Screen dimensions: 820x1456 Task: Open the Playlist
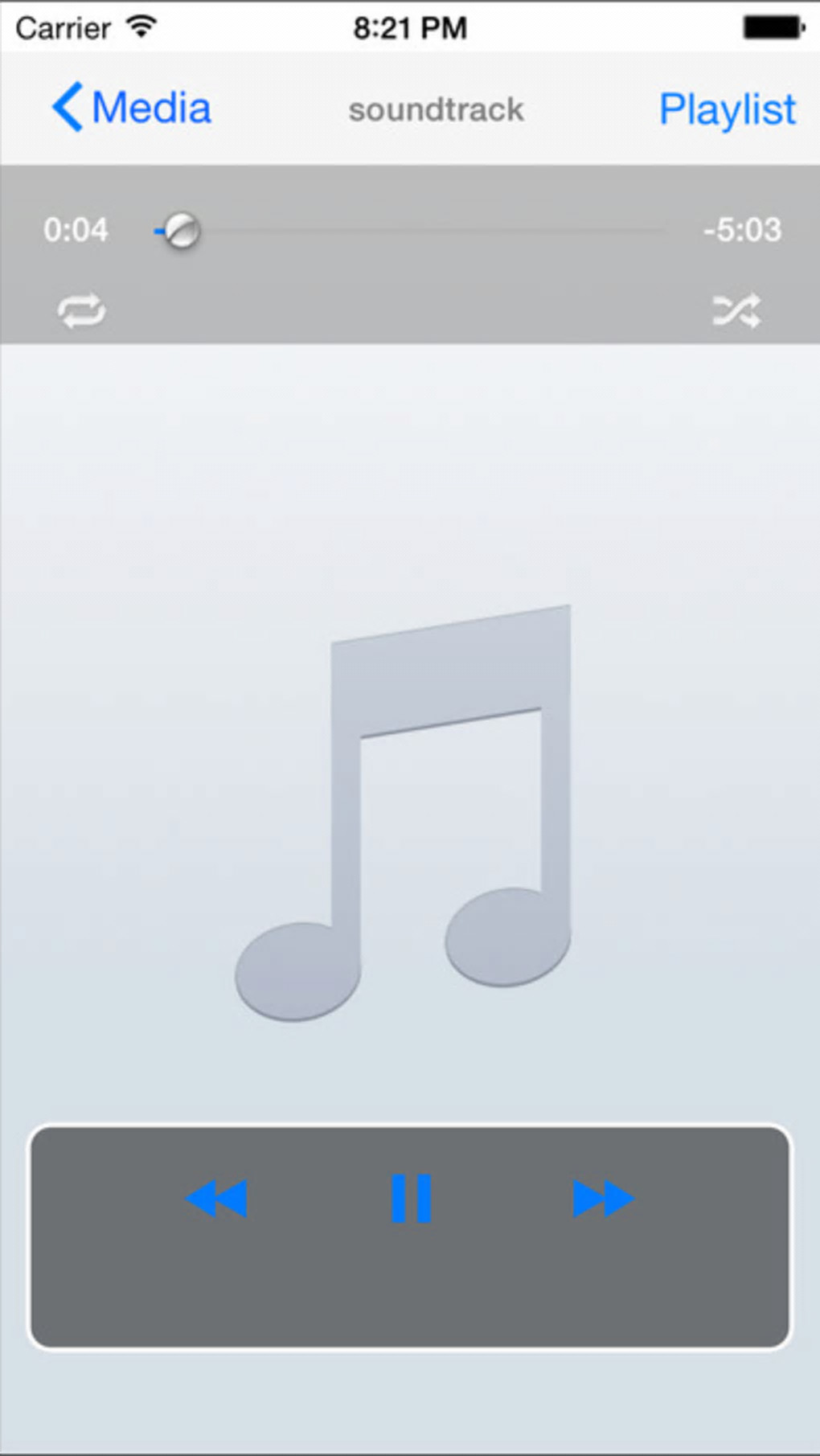pos(727,109)
